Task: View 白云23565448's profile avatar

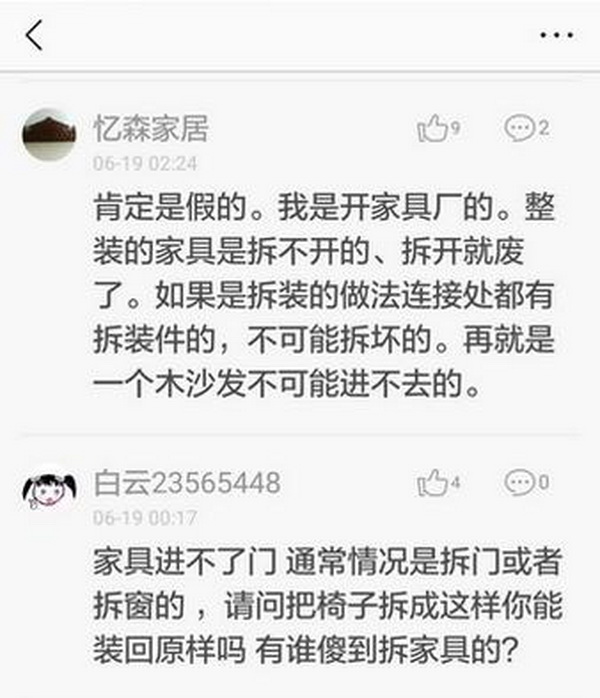Action: 49,490
